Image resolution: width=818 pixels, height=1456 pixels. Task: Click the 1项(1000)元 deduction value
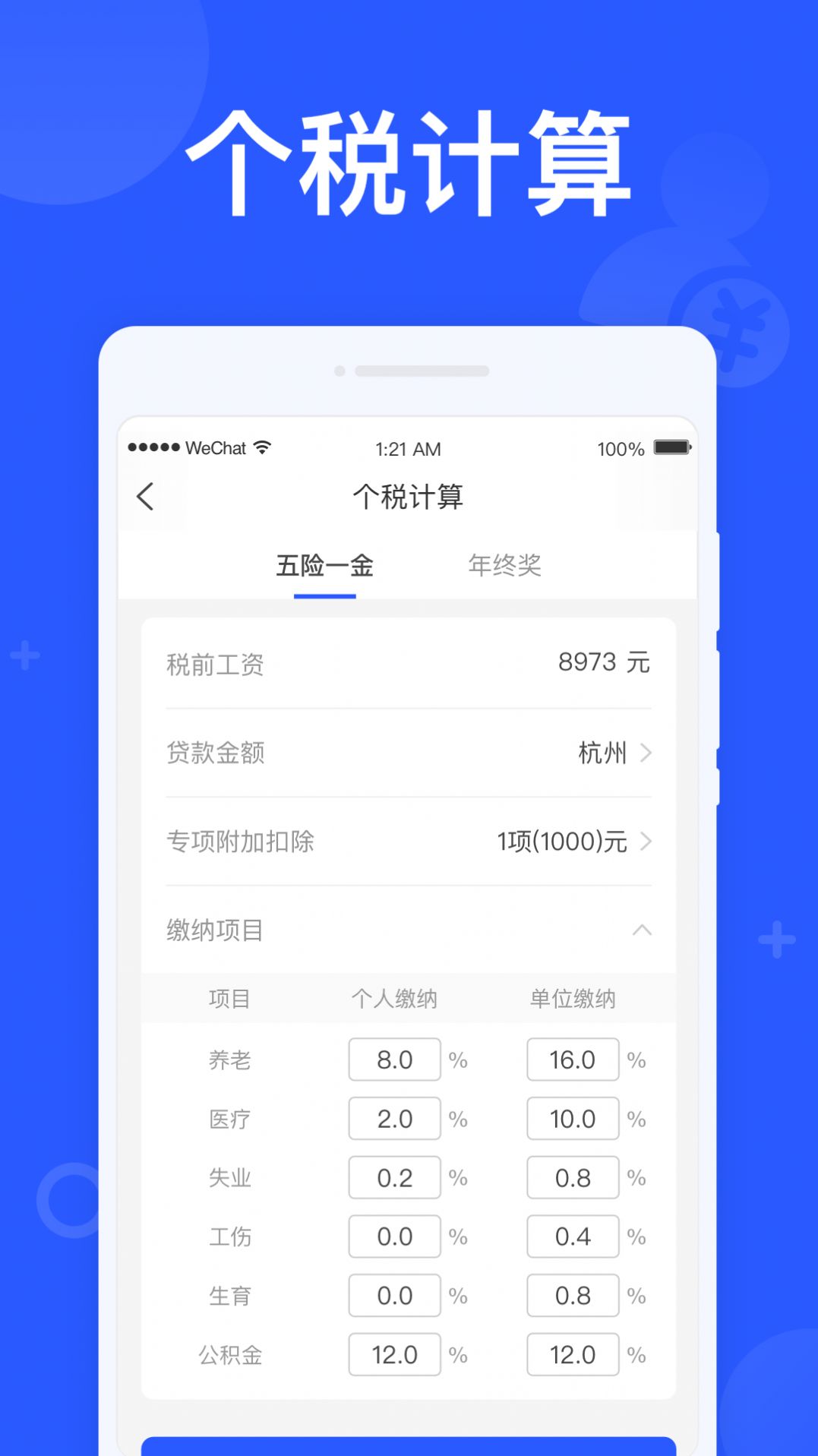click(562, 842)
